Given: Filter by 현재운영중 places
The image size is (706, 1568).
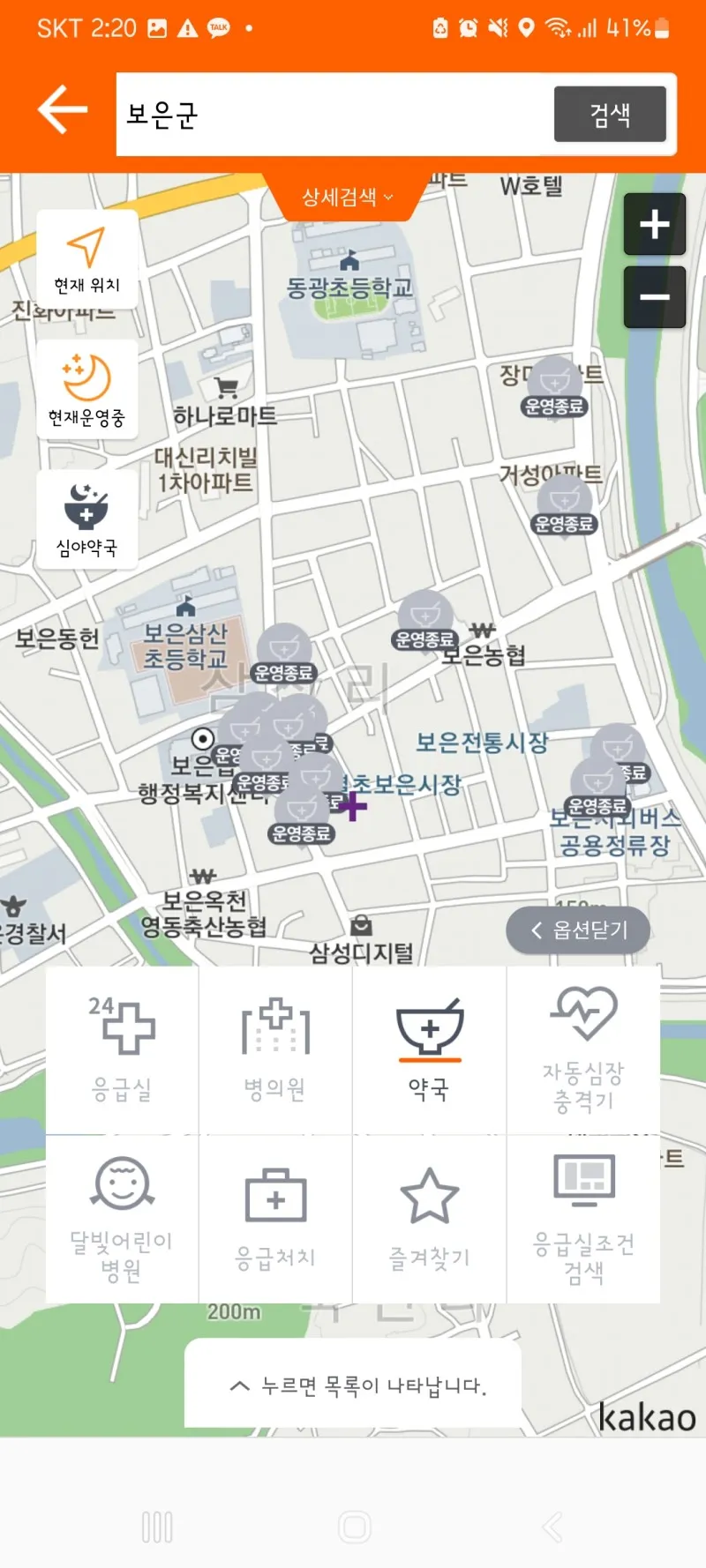Looking at the screenshot, I should coord(86,389).
